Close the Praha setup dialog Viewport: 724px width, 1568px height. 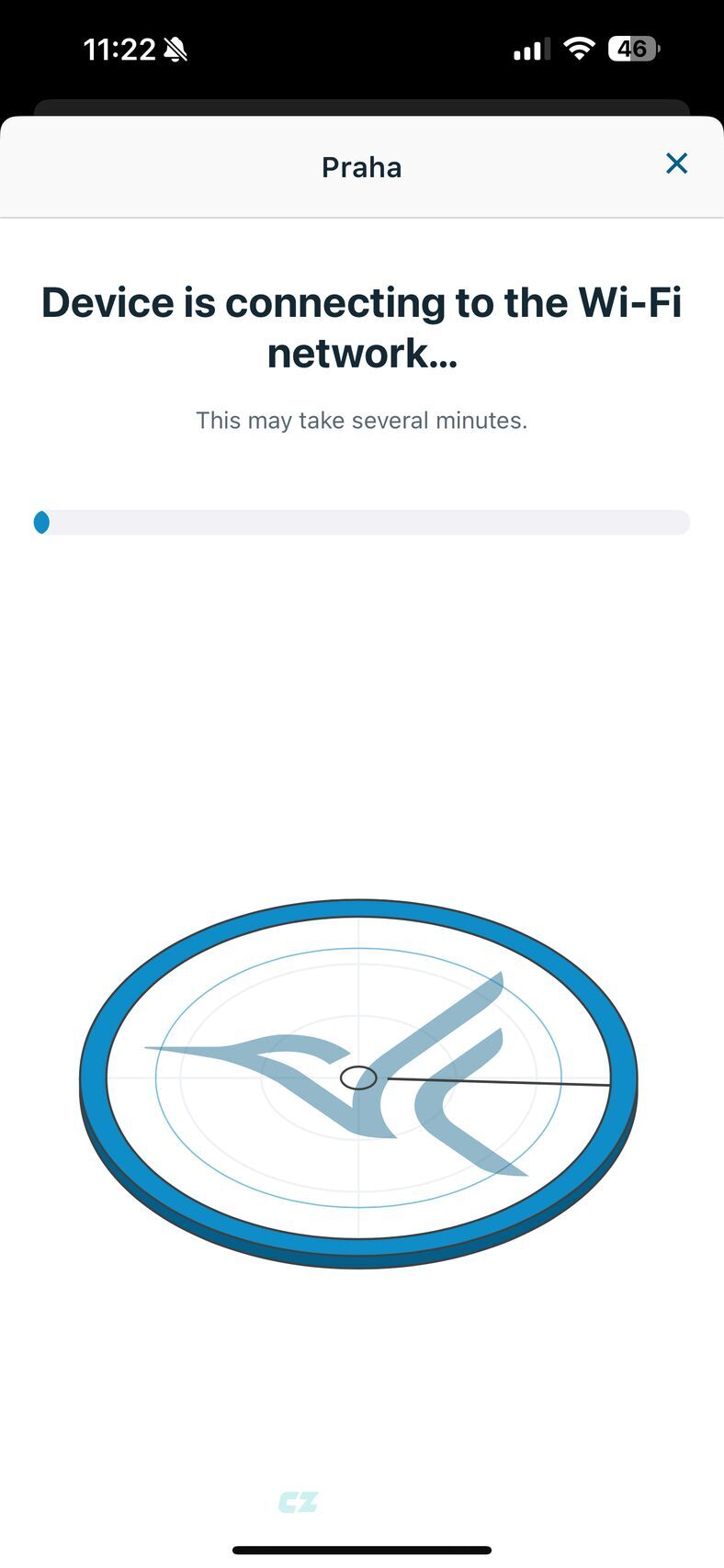[x=676, y=164]
